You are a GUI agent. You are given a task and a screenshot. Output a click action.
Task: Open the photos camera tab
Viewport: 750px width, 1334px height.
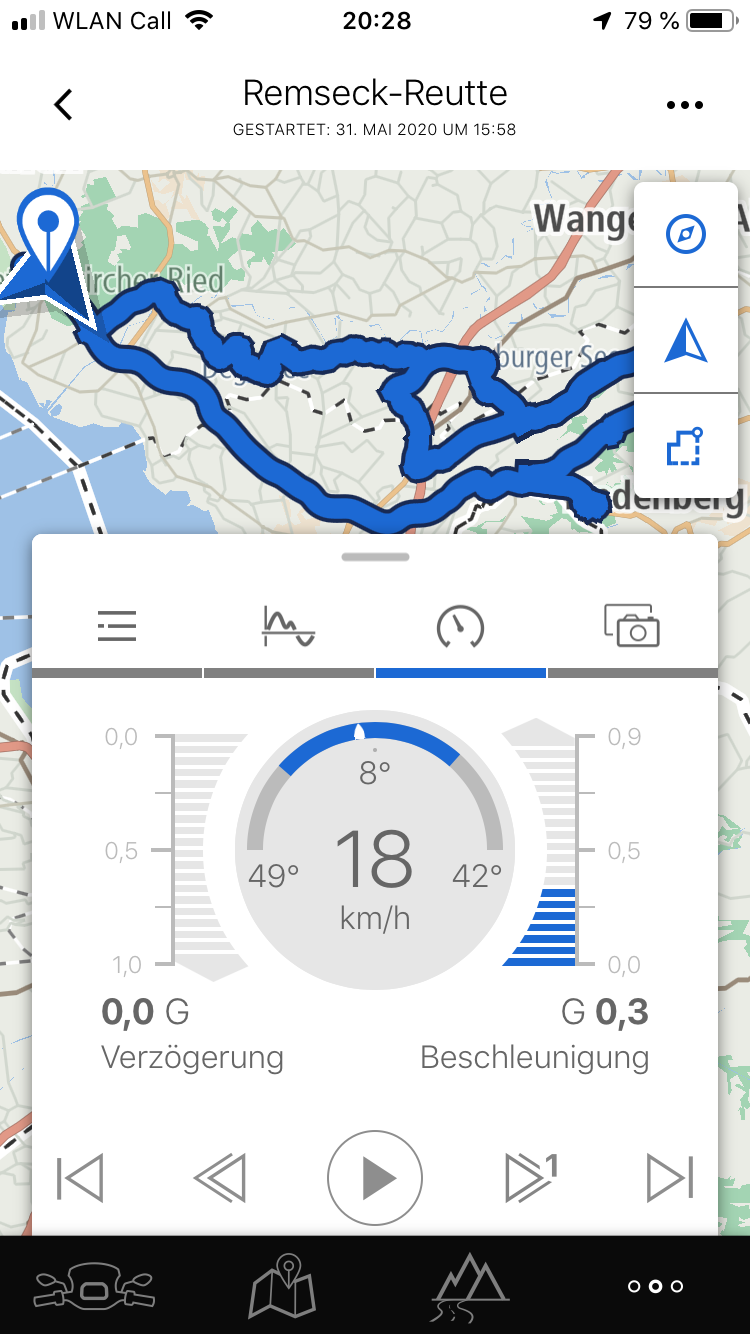coord(632,627)
